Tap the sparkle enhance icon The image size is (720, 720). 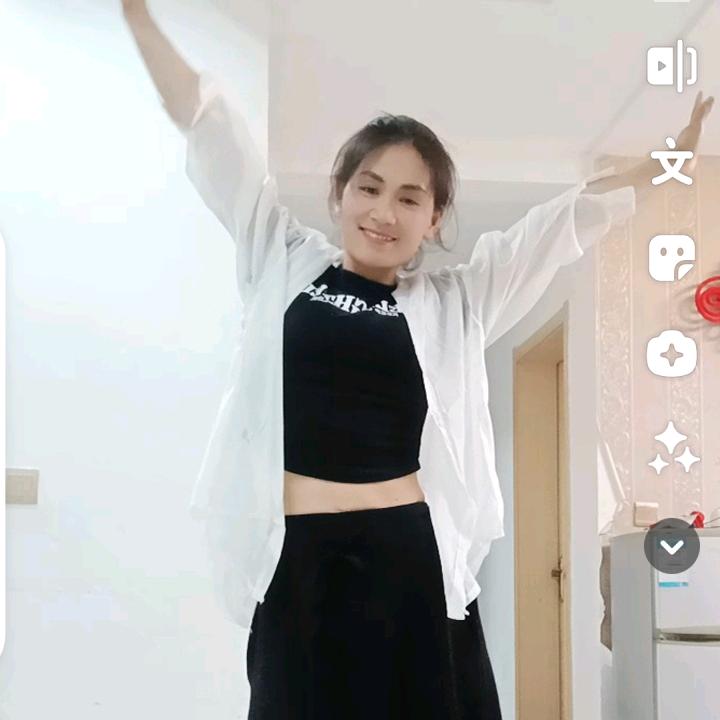[x=672, y=449]
